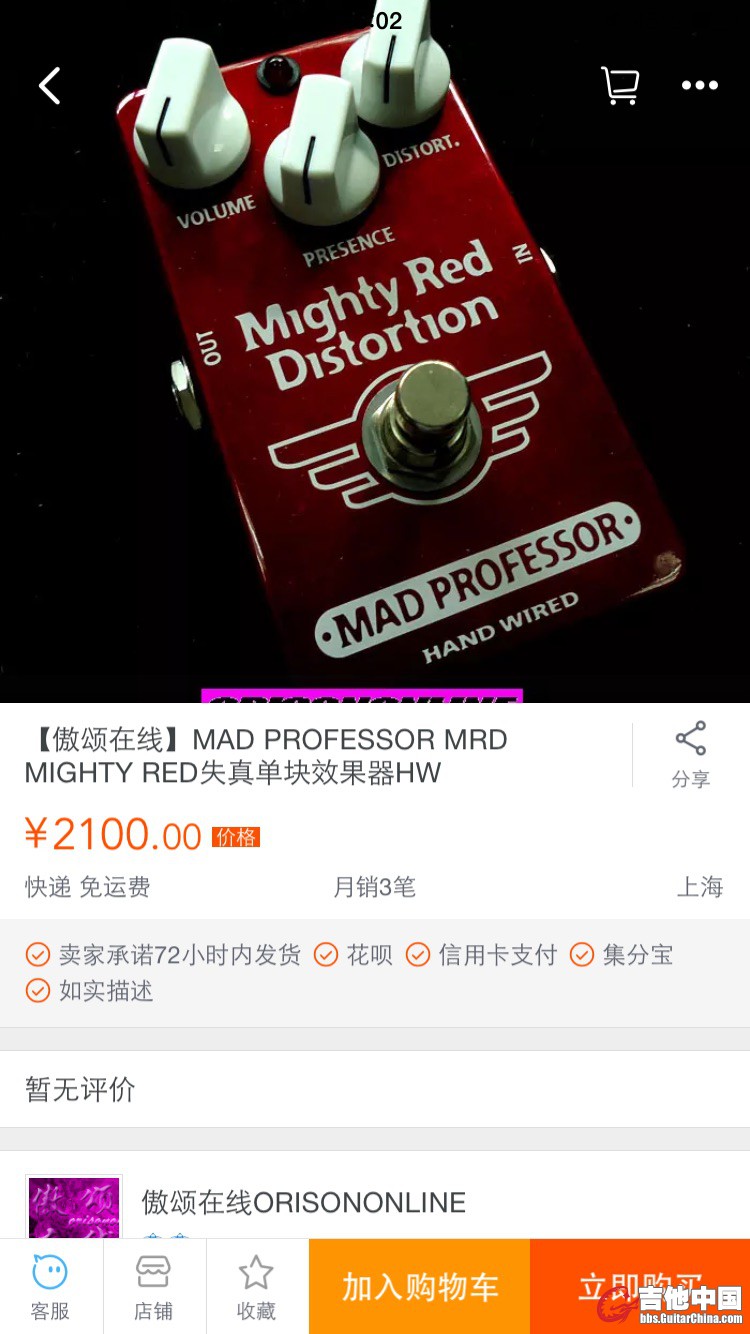Open the three-dot overflow menu
This screenshot has width=750, height=1334.
[699, 86]
